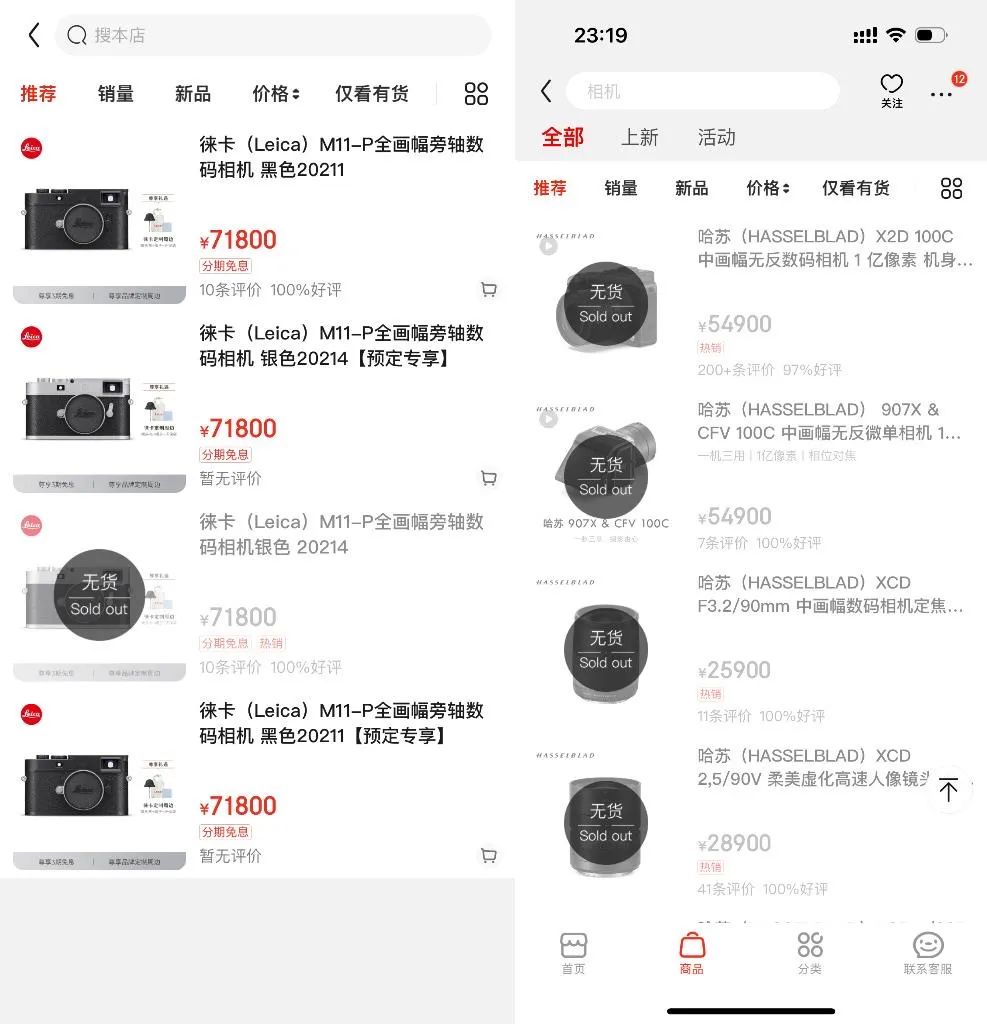987x1024 pixels.
Task: Open 分类 in bottom navigation
Action: click(810, 953)
